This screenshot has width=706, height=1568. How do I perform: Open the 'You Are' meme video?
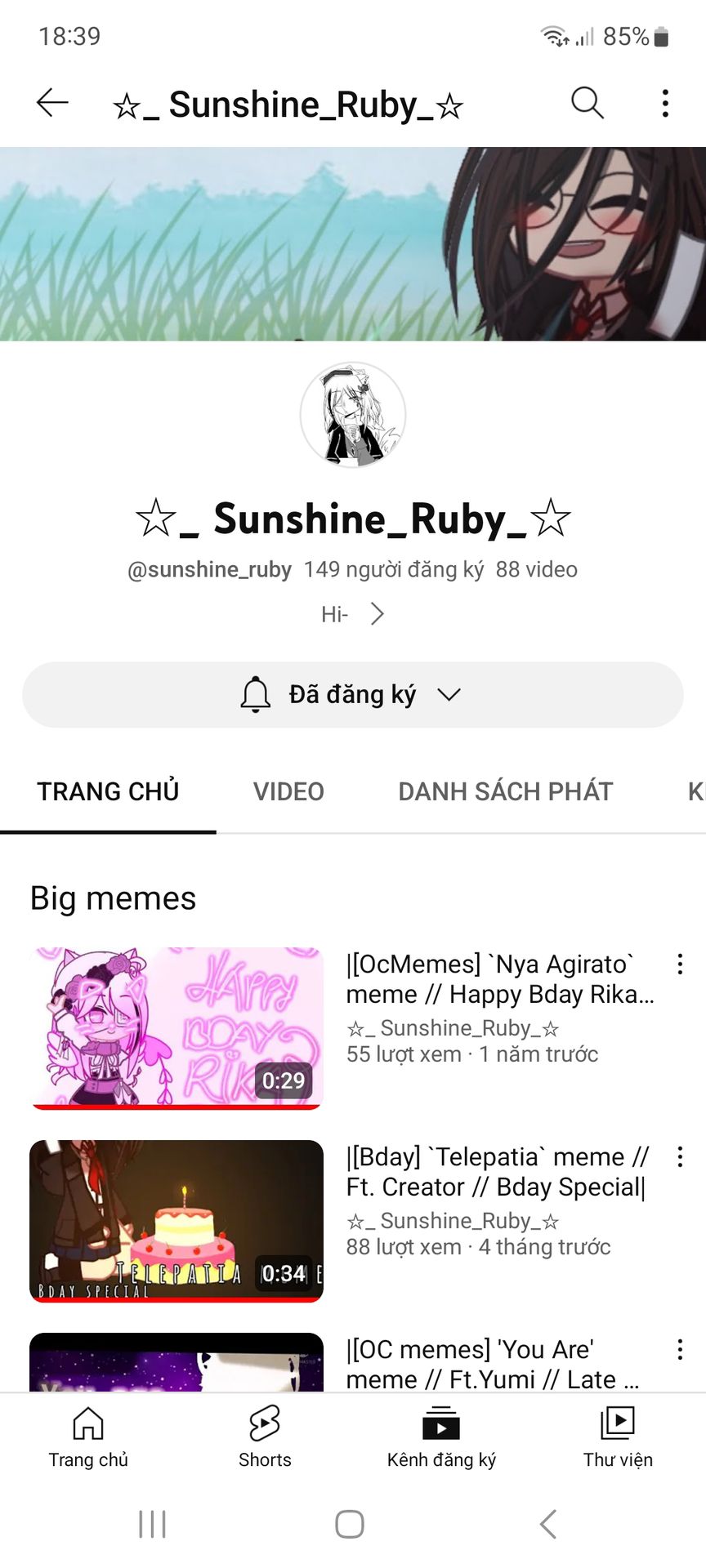tap(176, 1362)
